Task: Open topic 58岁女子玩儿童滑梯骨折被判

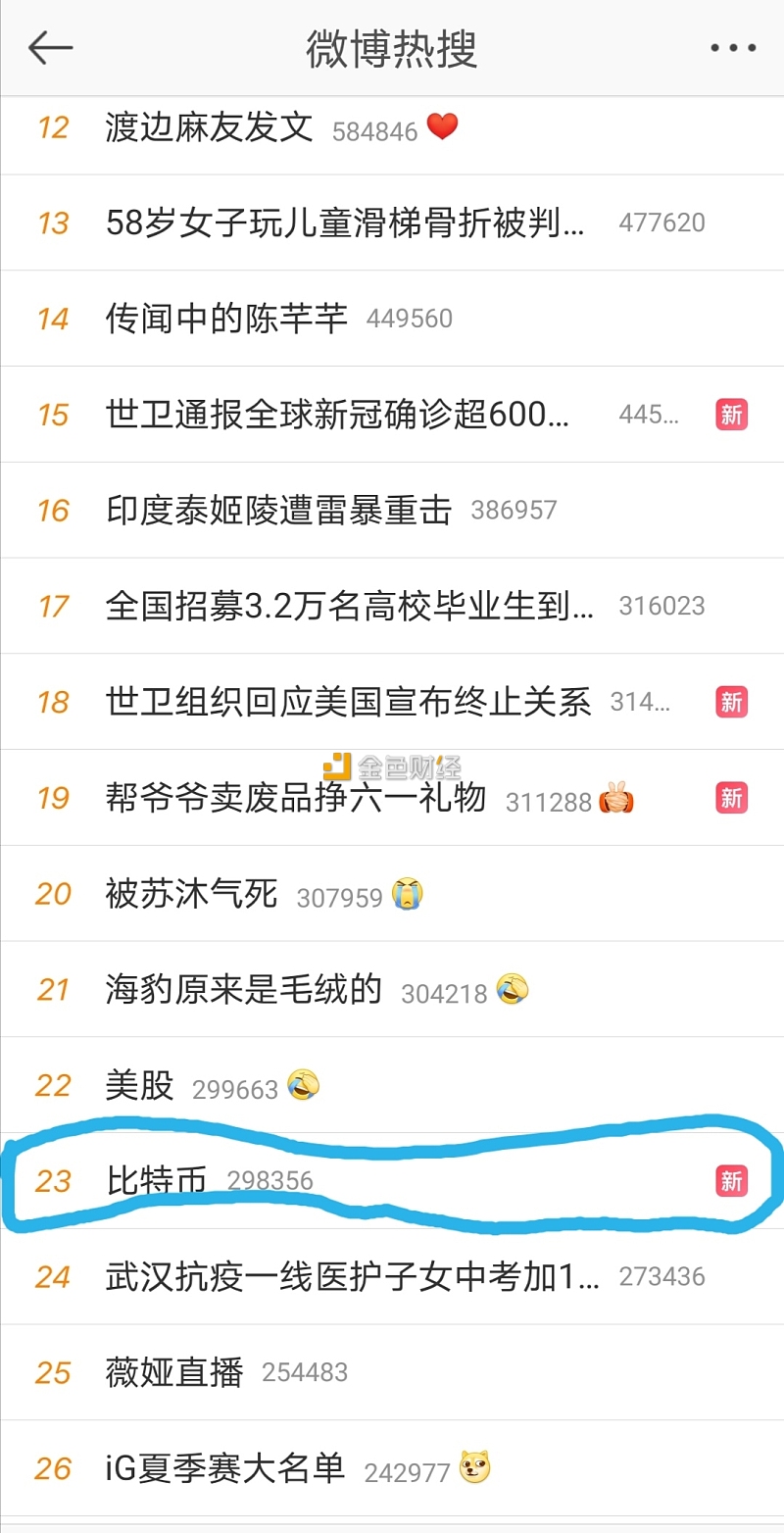Action: (344, 223)
